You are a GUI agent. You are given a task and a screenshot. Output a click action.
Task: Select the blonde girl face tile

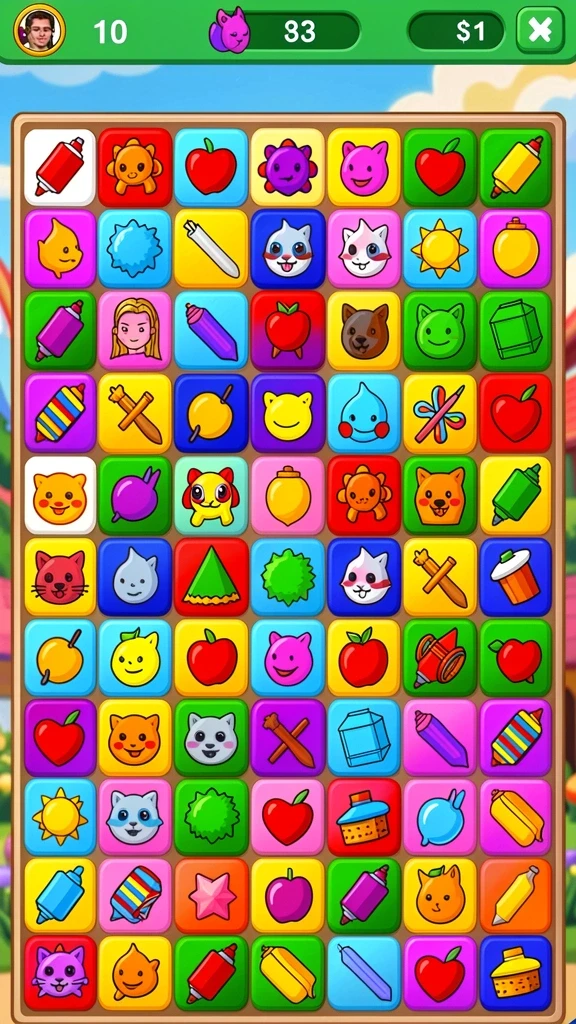pyautogui.click(x=135, y=331)
